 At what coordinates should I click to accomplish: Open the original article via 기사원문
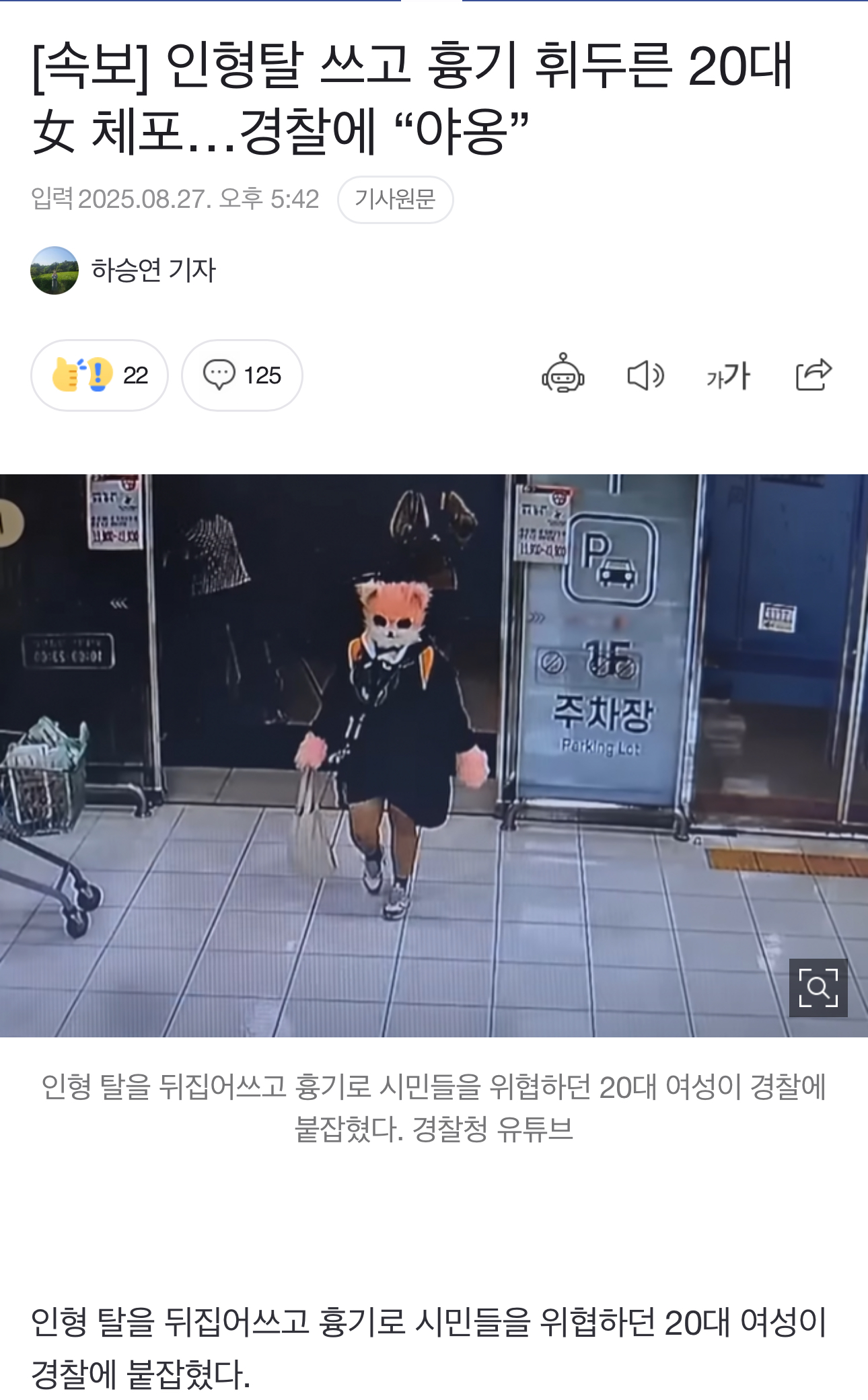(x=395, y=199)
